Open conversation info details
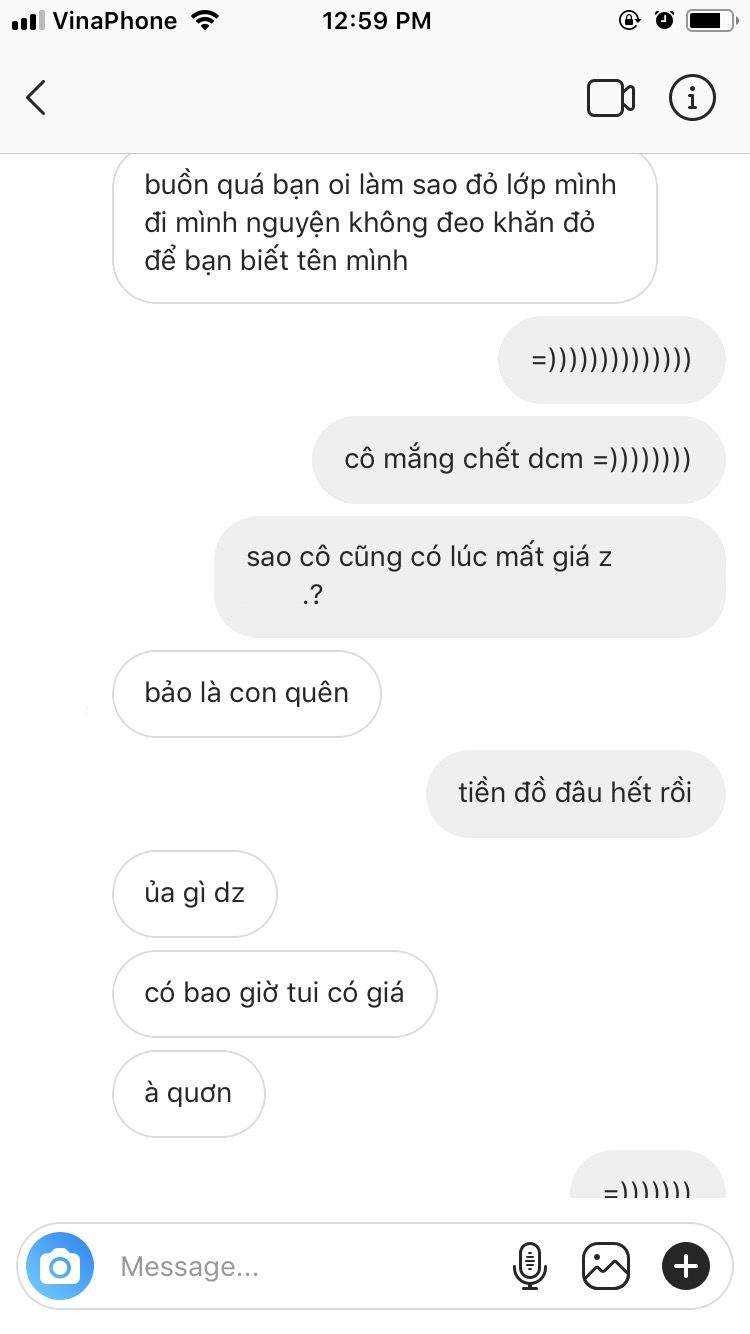Viewport: 750px width, 1334px height. pyautogui.click(x=692, y=98)
